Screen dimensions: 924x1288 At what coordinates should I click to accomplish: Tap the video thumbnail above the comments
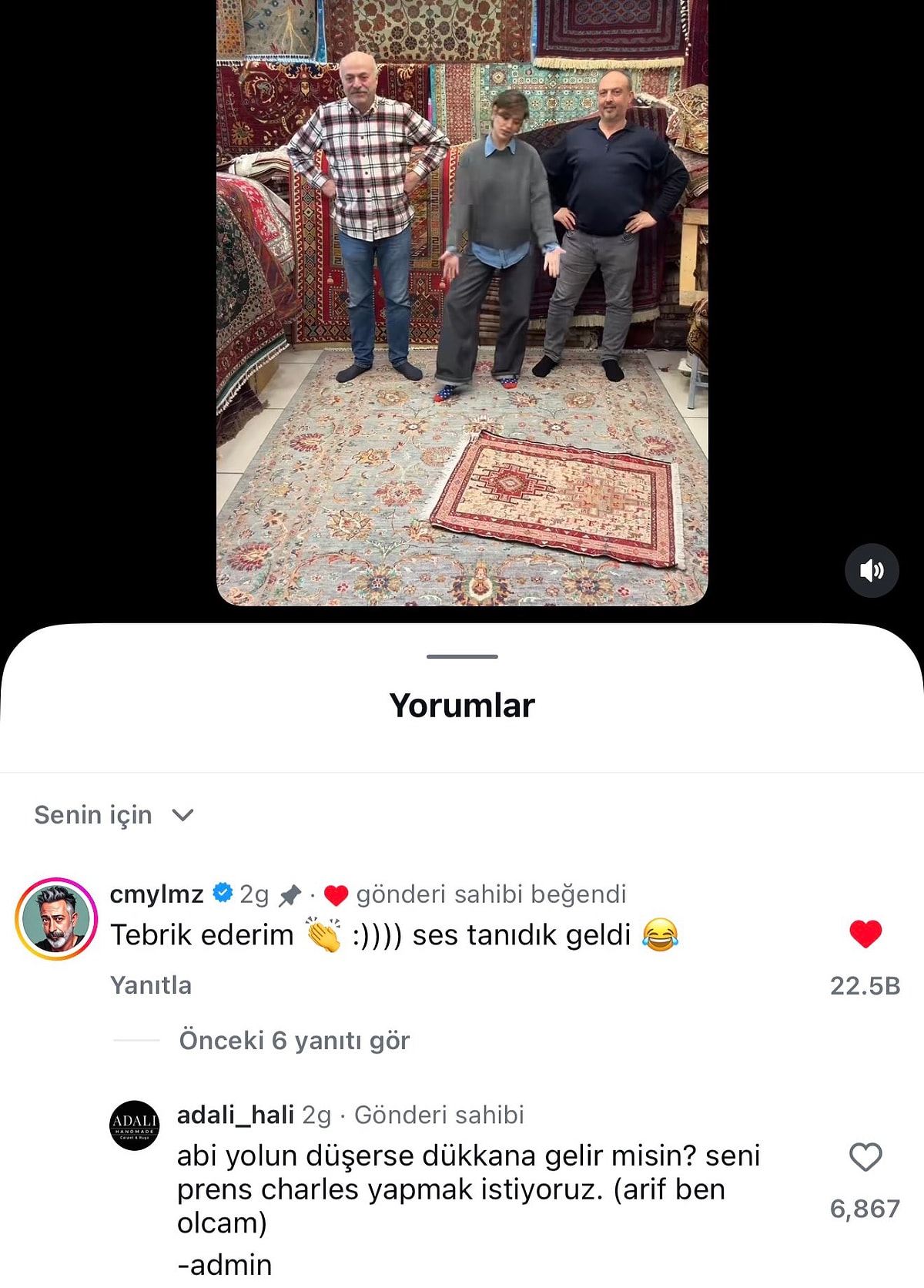point(462,308)
